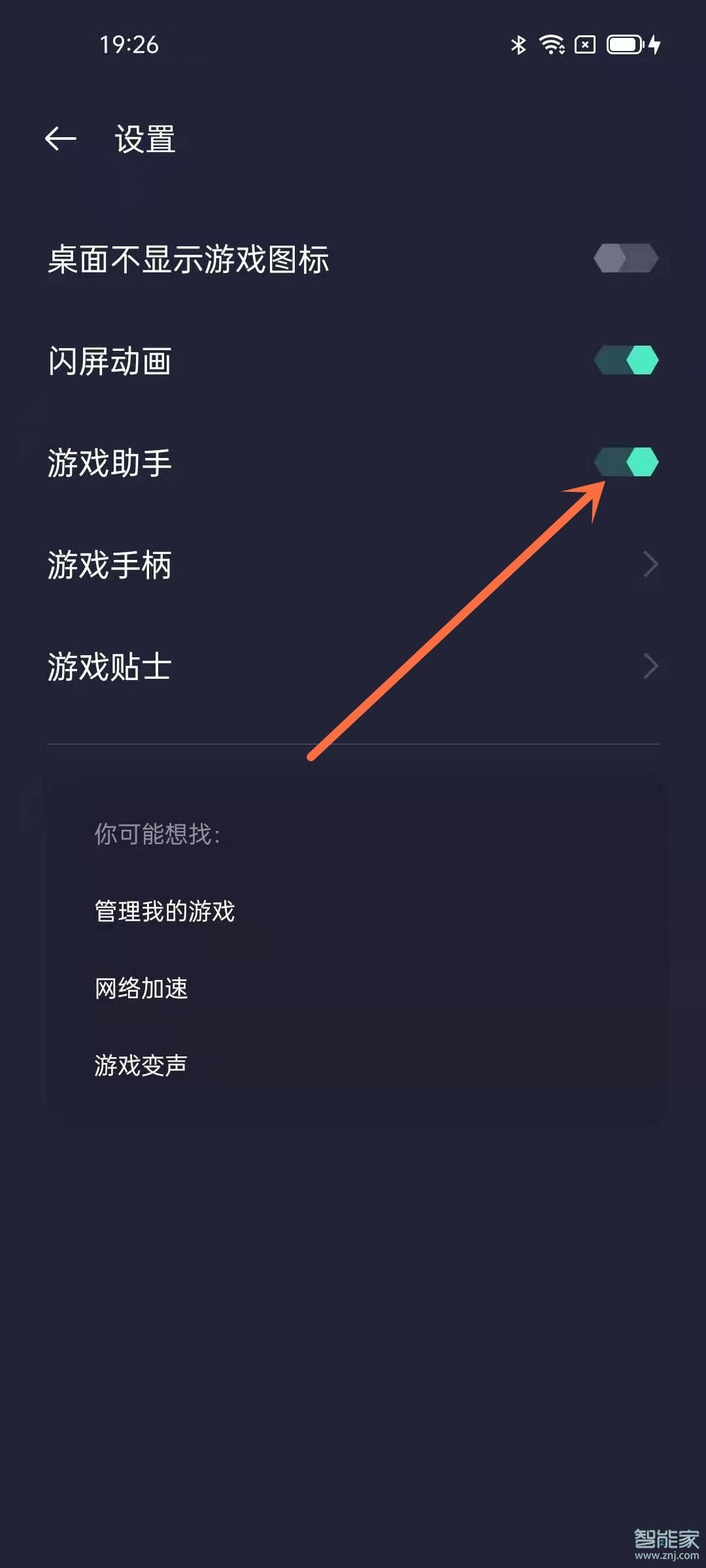This screenshot has height=1568, width=706.
Task: Turn off the 闪屏动画 toggle
Action: (626, 360)
